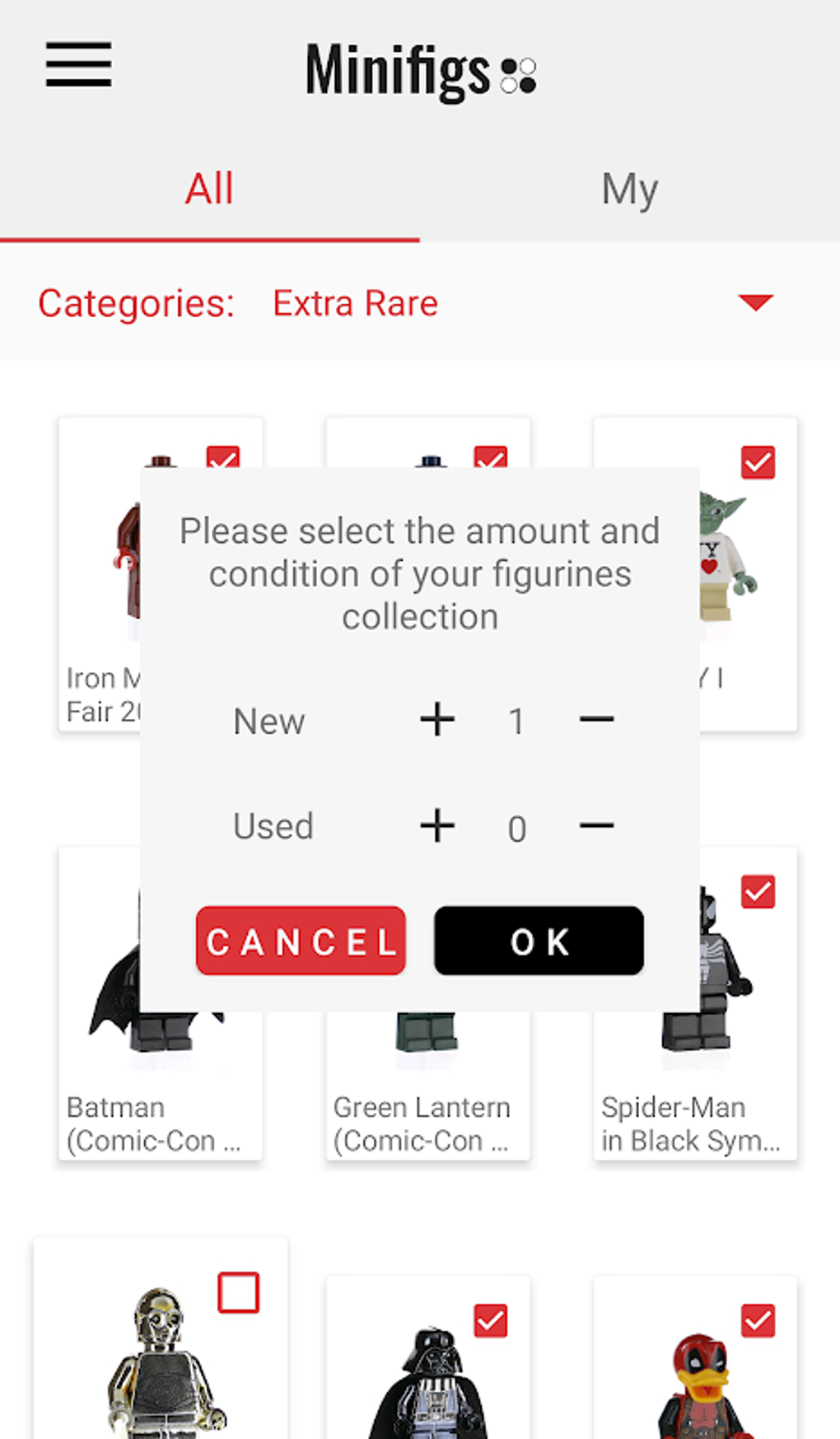Cancel the amount selection dialog
This screenshot has height=1439, width=840.
[301, 941]
